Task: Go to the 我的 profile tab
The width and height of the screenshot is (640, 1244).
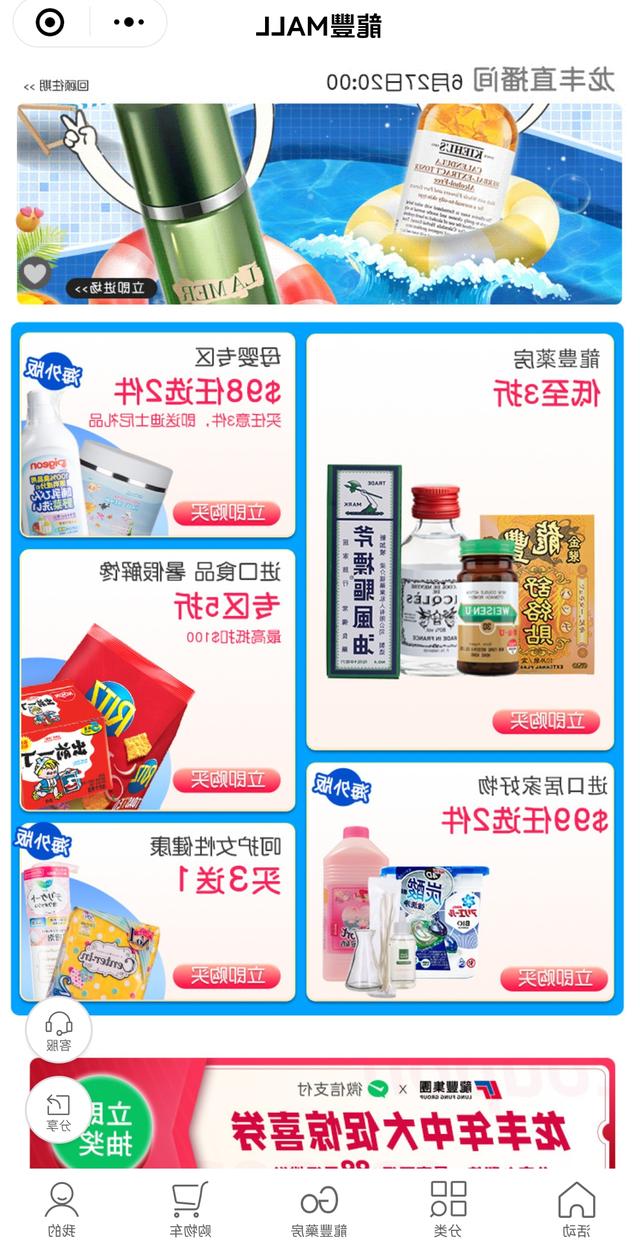Action: coord(61,1208)
